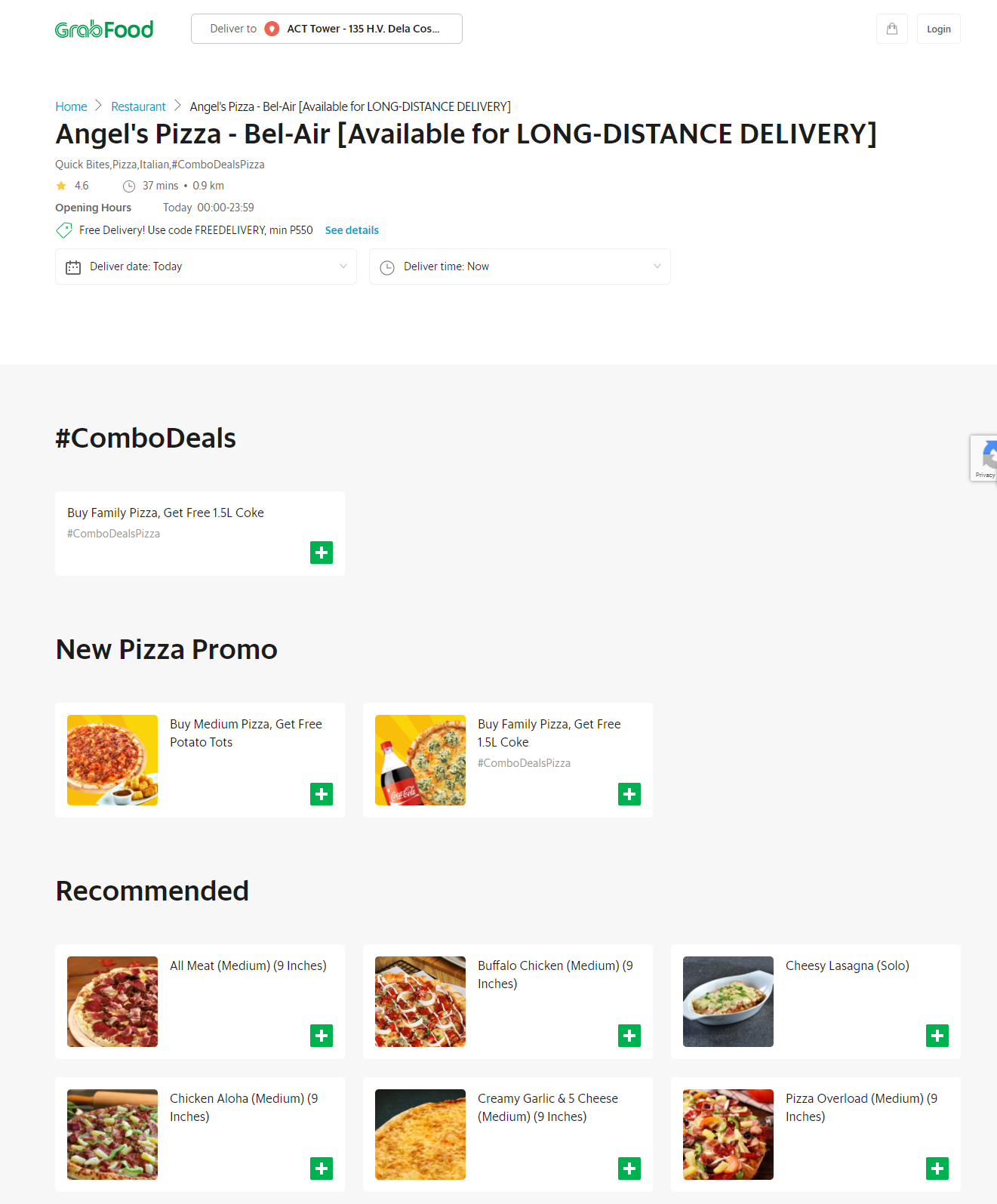This screenshot has height=1204, width=997.
Task: Add Creamy Garlic & 5 Cheese to cart
Action: pos(629,1169)
